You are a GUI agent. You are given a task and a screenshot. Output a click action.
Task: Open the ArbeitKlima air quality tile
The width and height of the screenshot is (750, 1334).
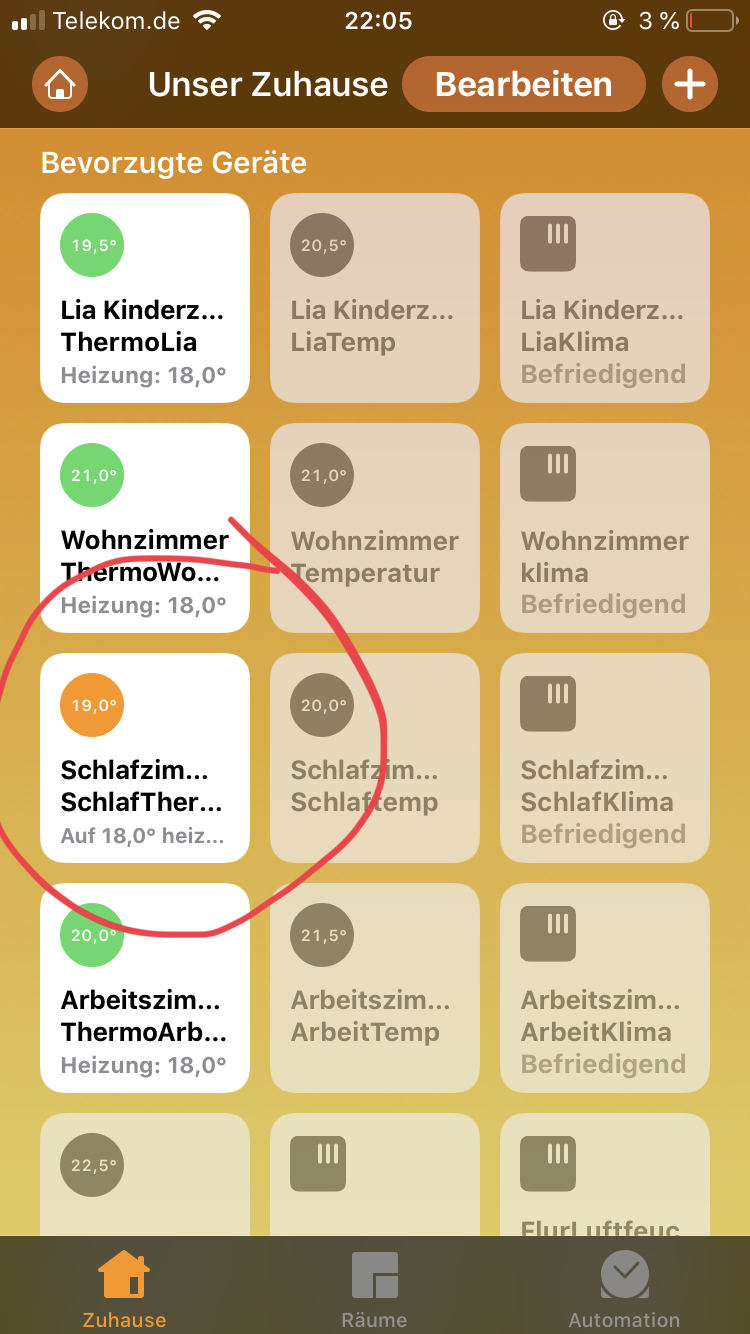[605, 988]
